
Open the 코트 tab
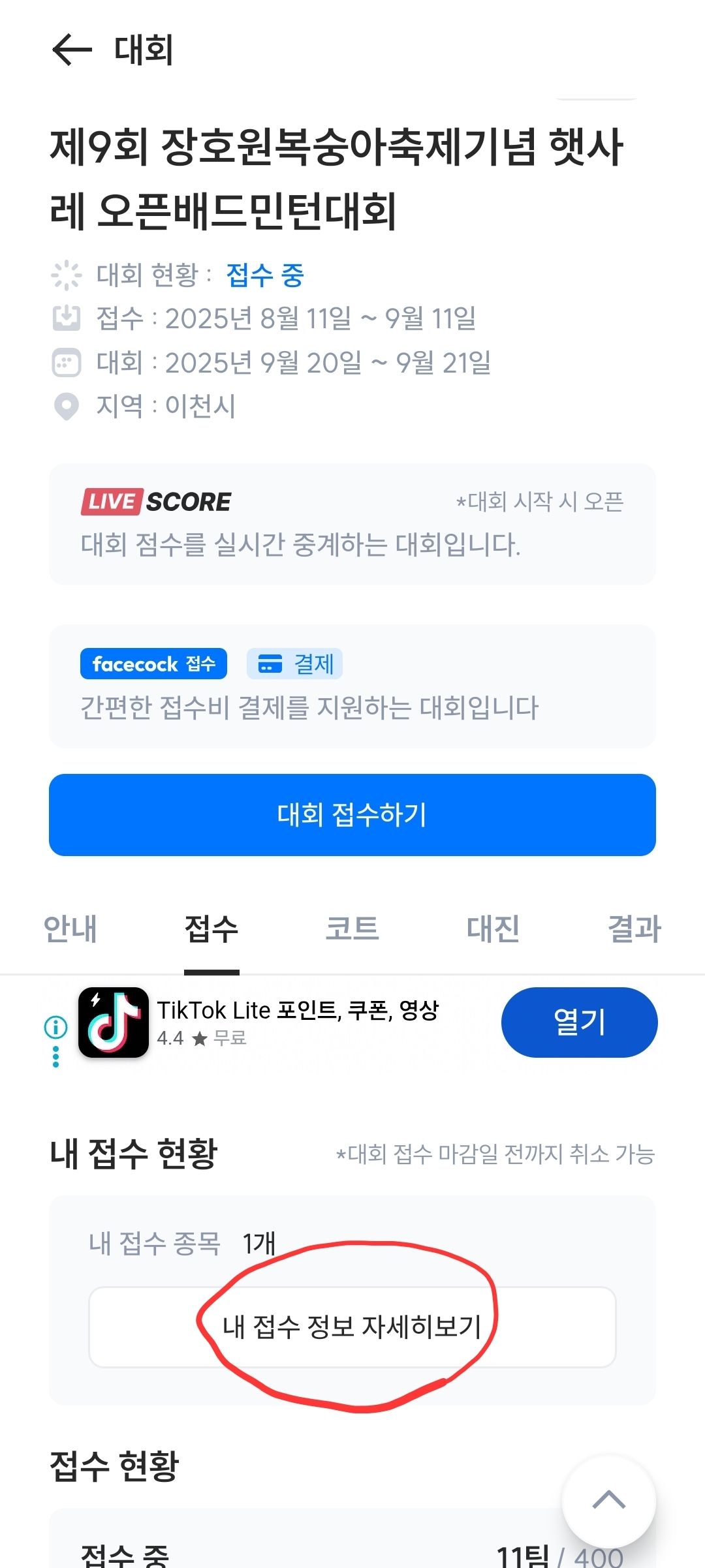(x=352, y=929)
